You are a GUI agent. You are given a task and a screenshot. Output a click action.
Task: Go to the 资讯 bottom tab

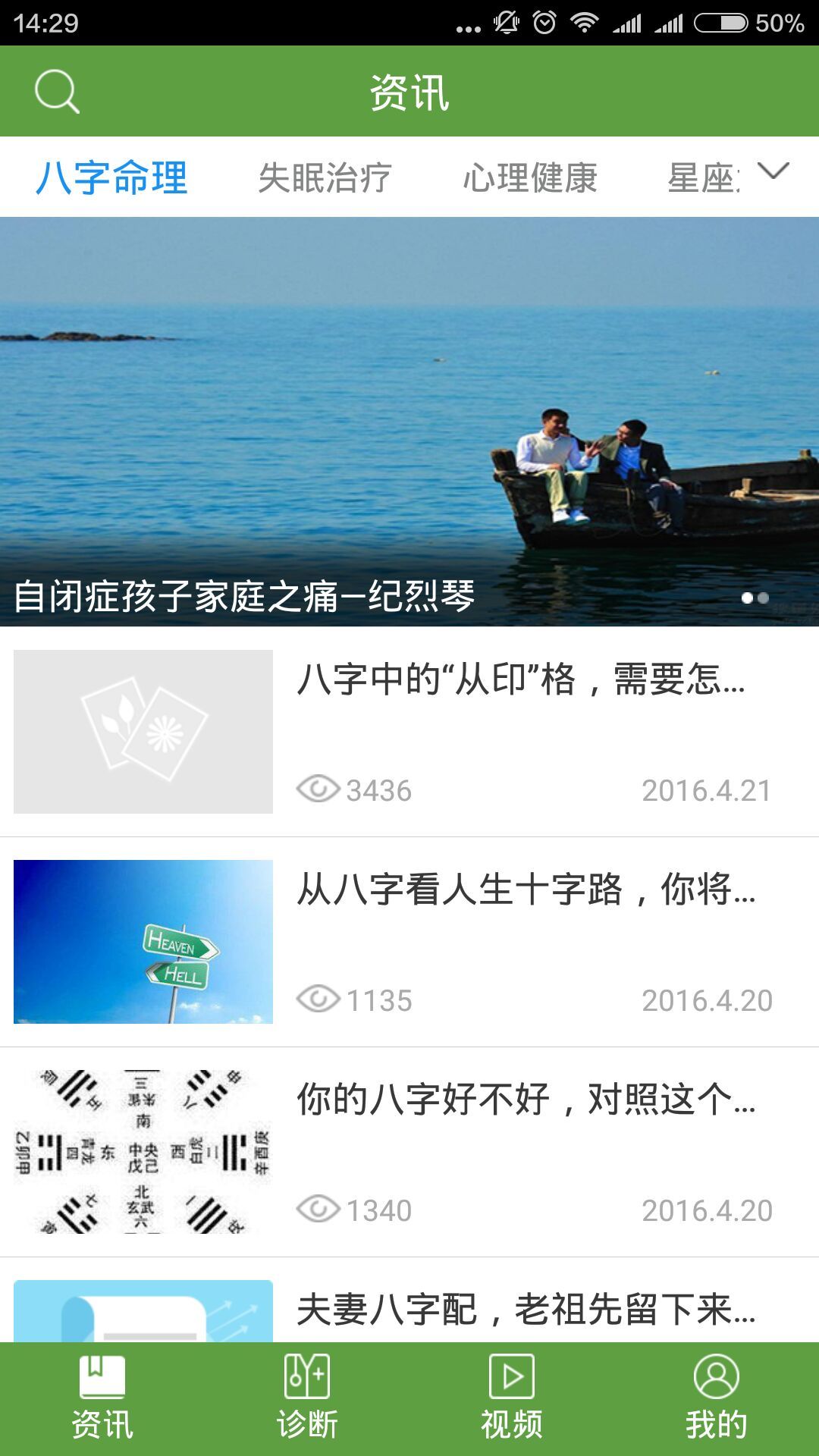pyautogui.click(x=102, y=1399)
